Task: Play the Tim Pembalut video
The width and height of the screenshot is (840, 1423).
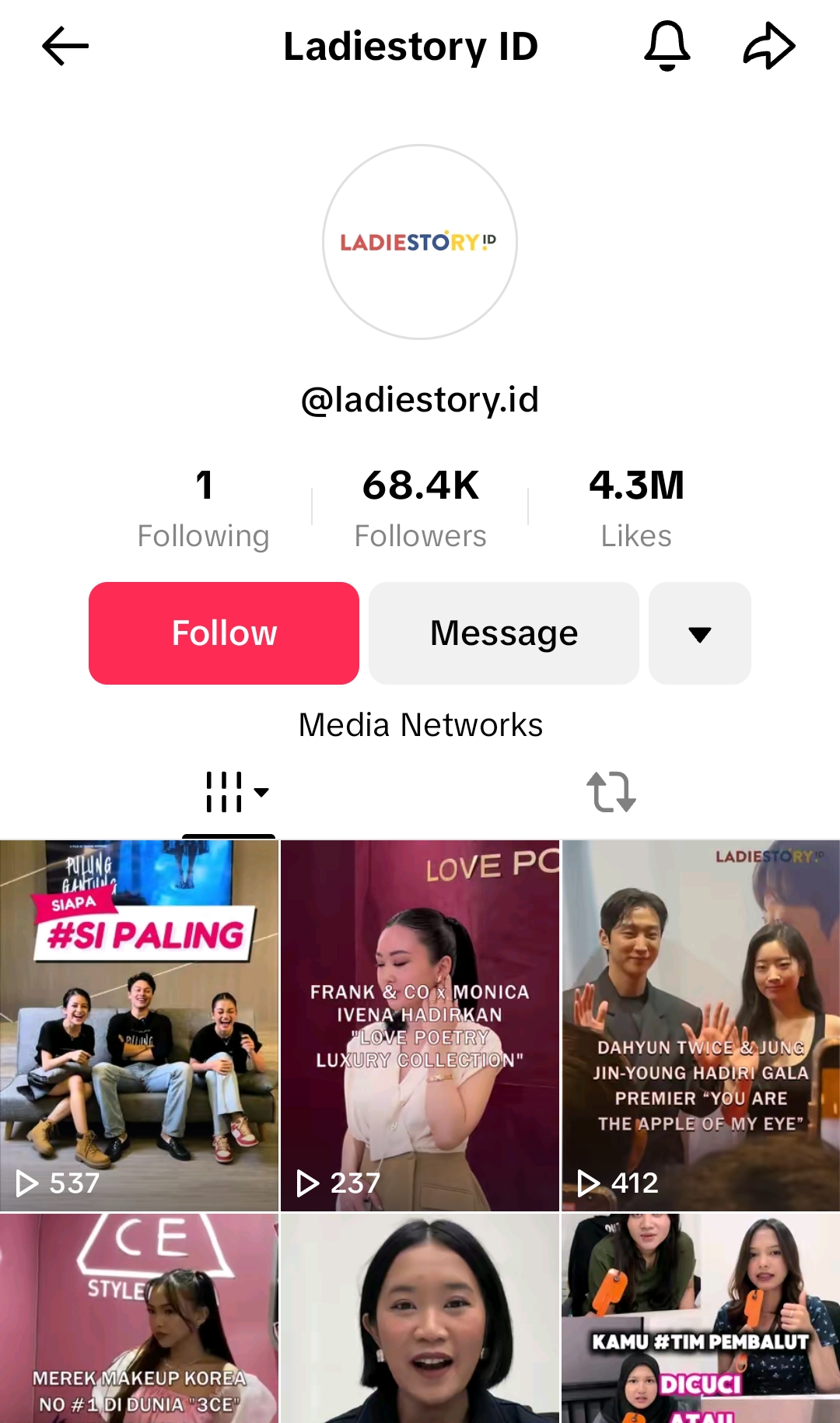Action: 701,1319
